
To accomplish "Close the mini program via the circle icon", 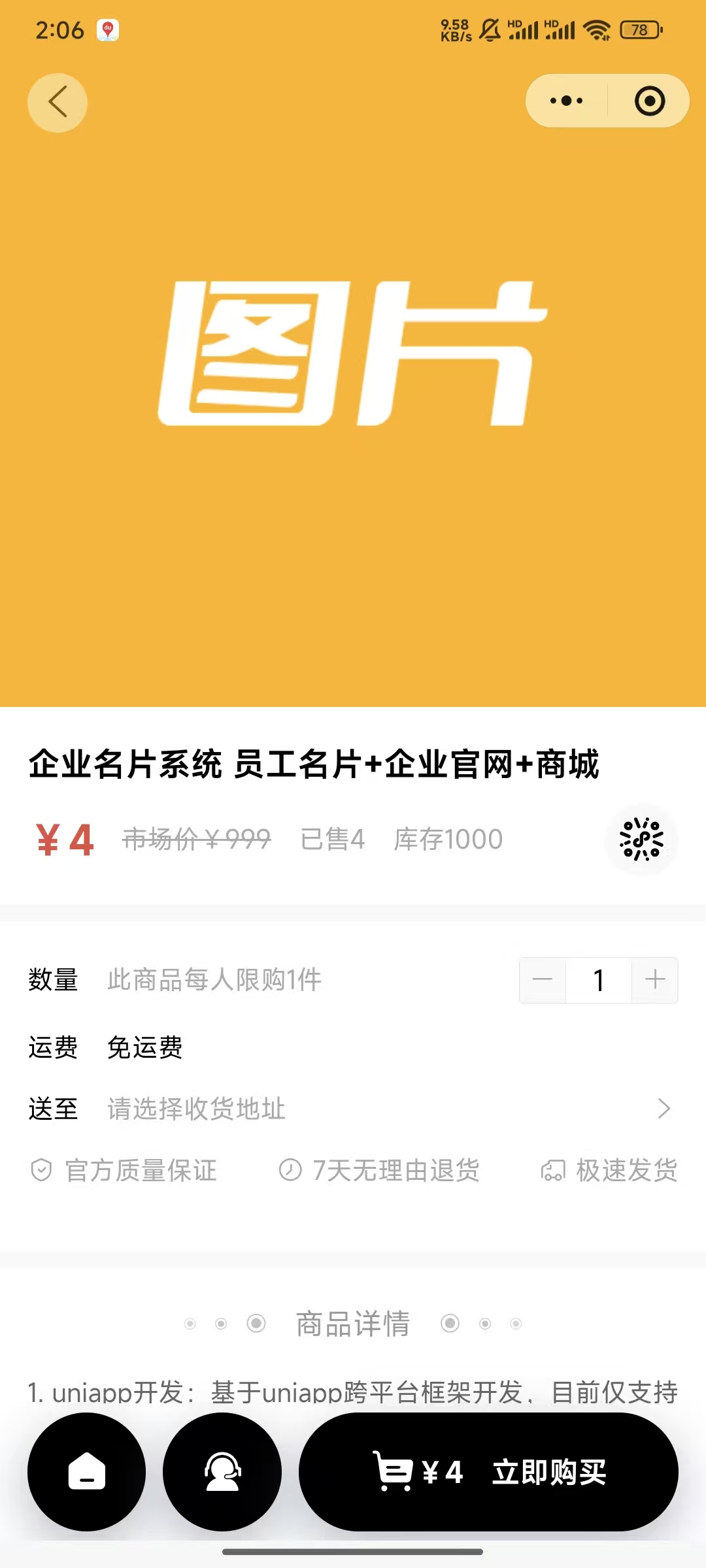I will (649, 101).
